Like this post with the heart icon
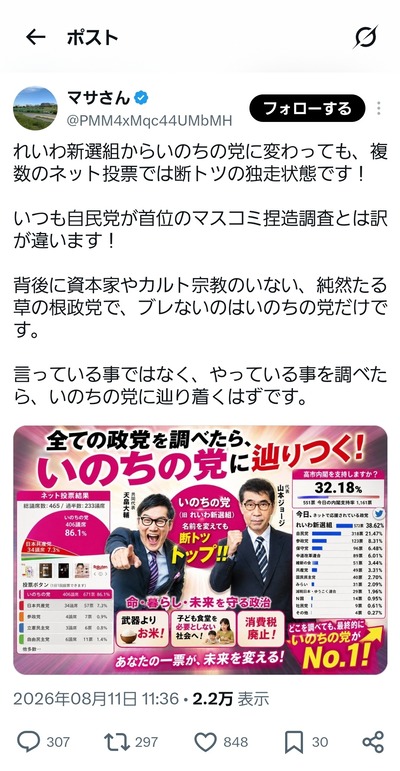 coord(206,741)
